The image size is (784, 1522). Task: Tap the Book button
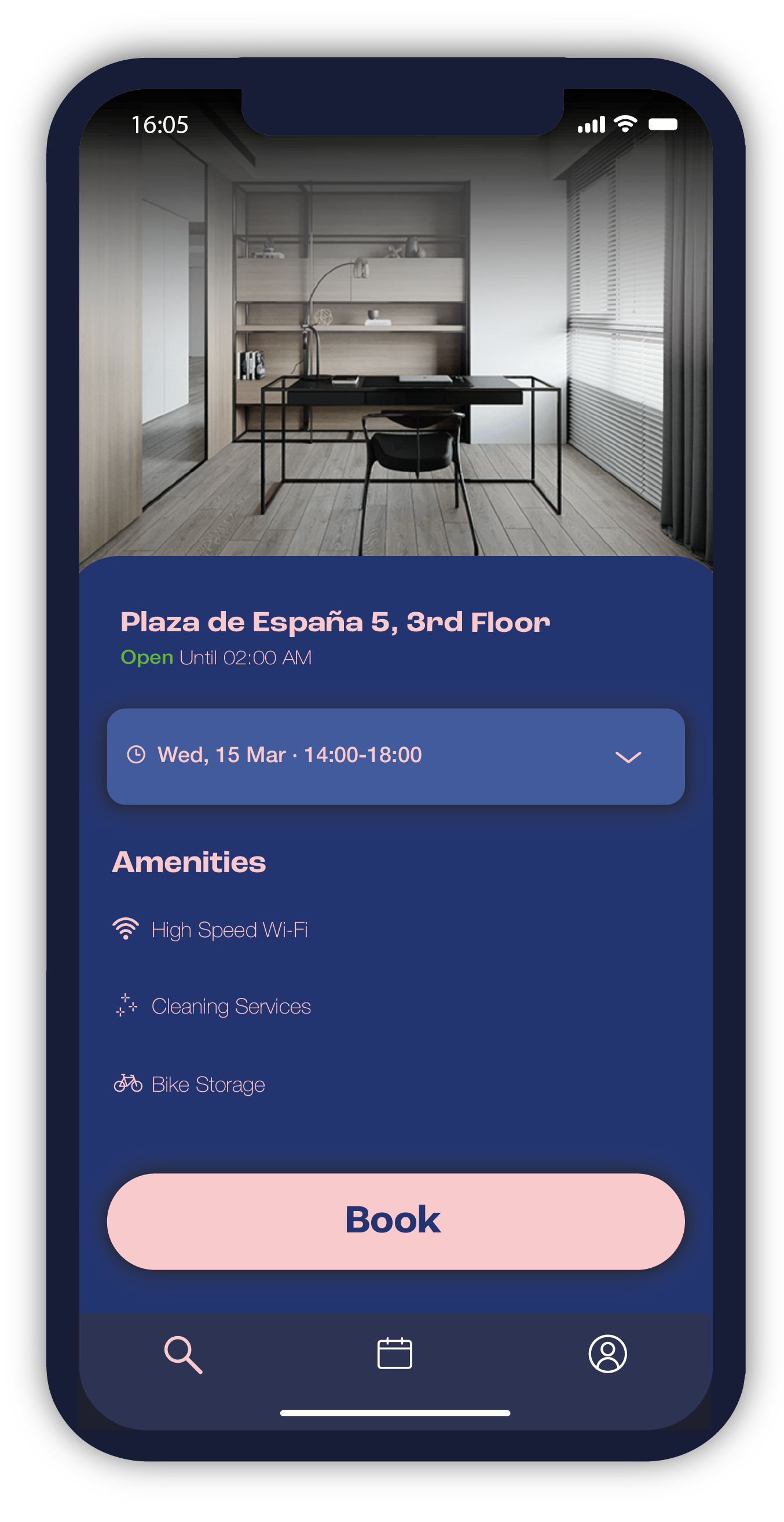[395, 1221]
